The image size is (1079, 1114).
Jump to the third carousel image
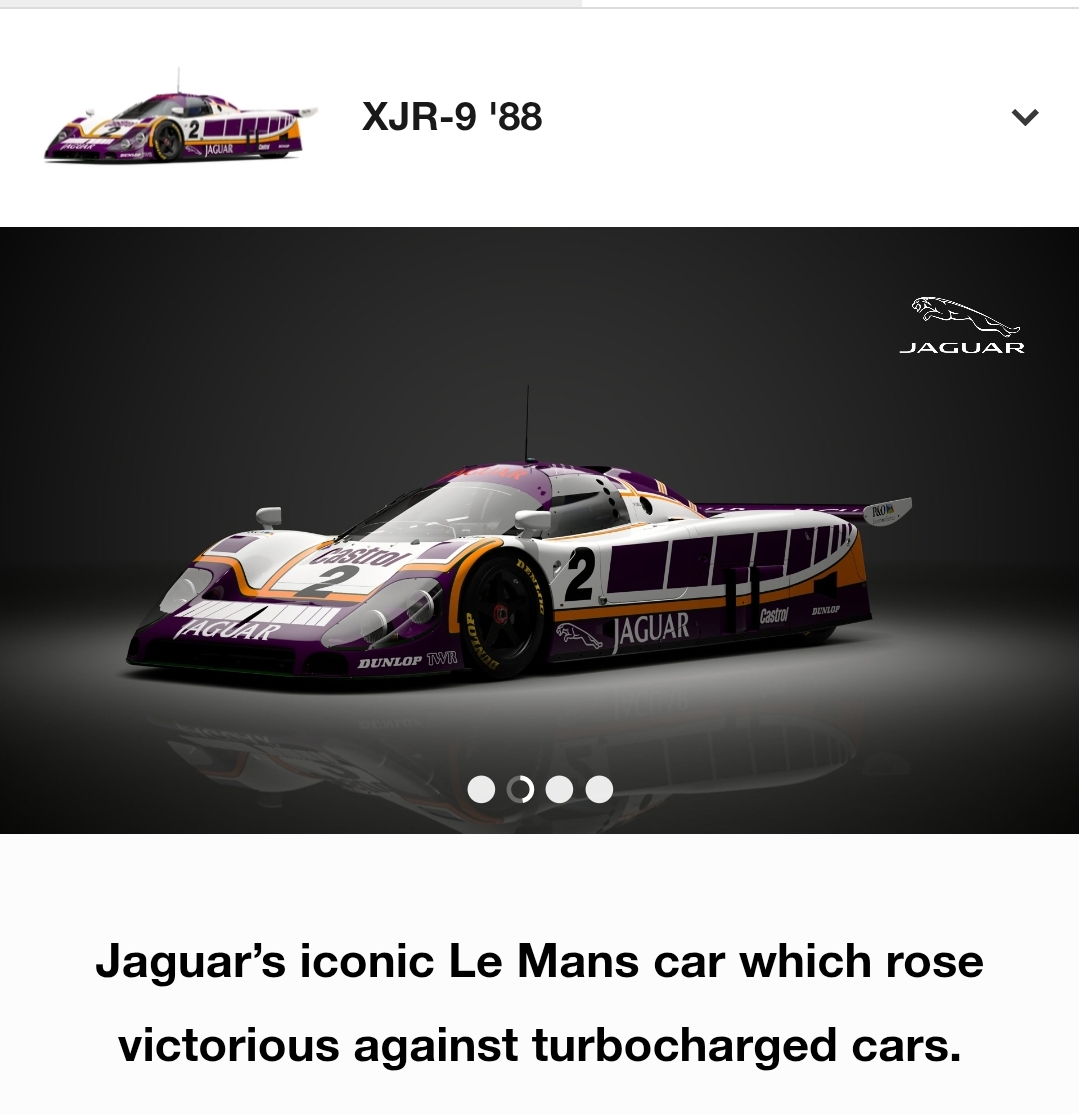[560, 790]
